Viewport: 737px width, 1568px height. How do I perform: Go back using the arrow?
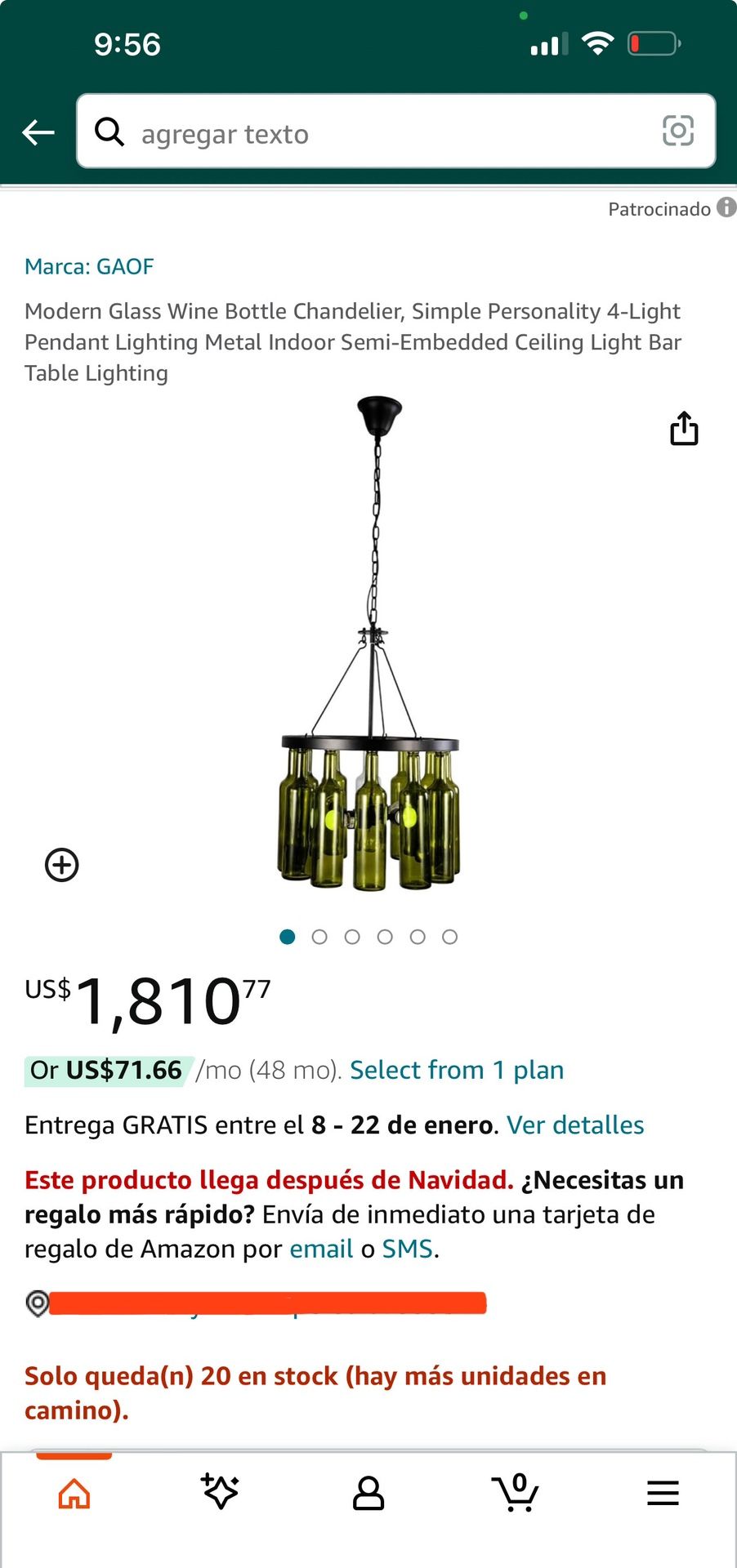(x=38, y=132)
